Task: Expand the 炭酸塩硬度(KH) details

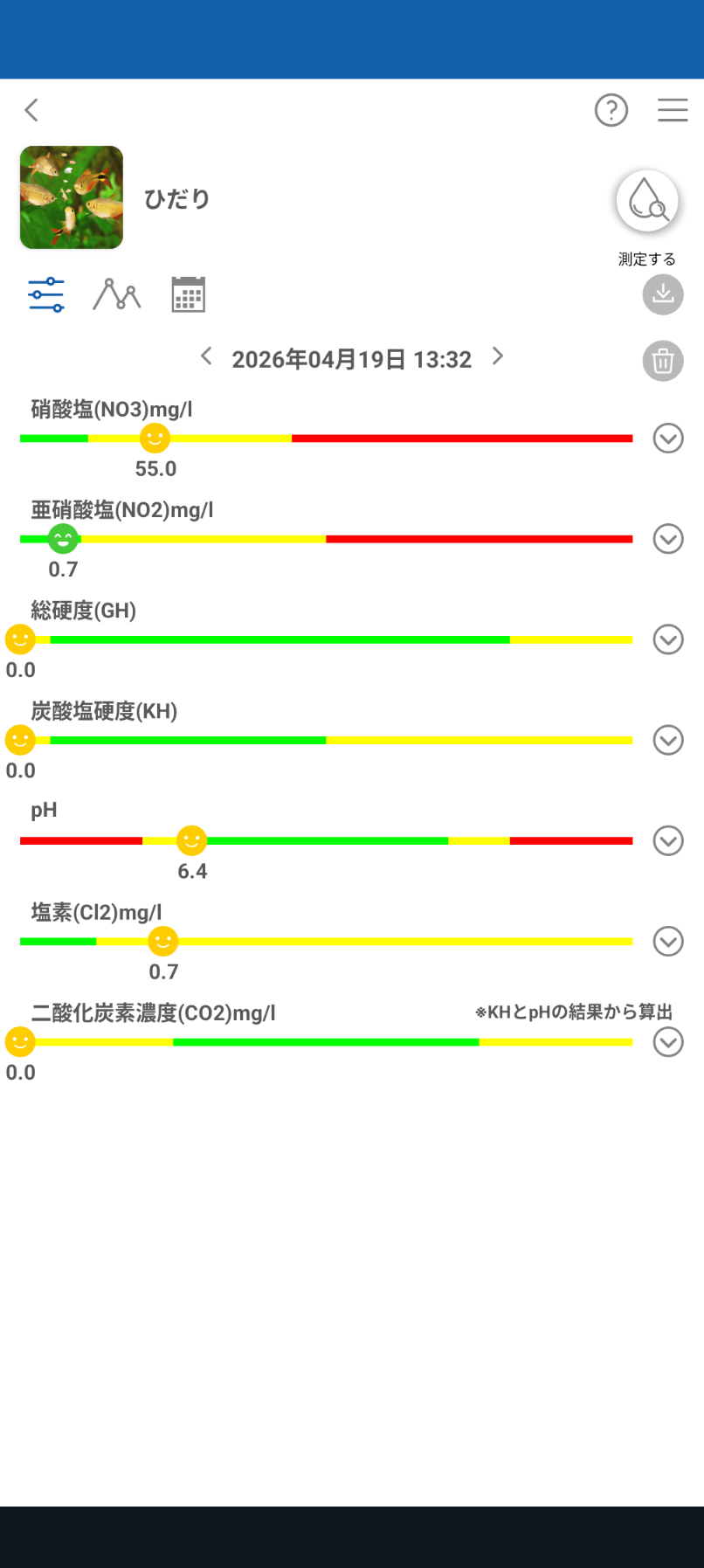Action: coord(668,740)
